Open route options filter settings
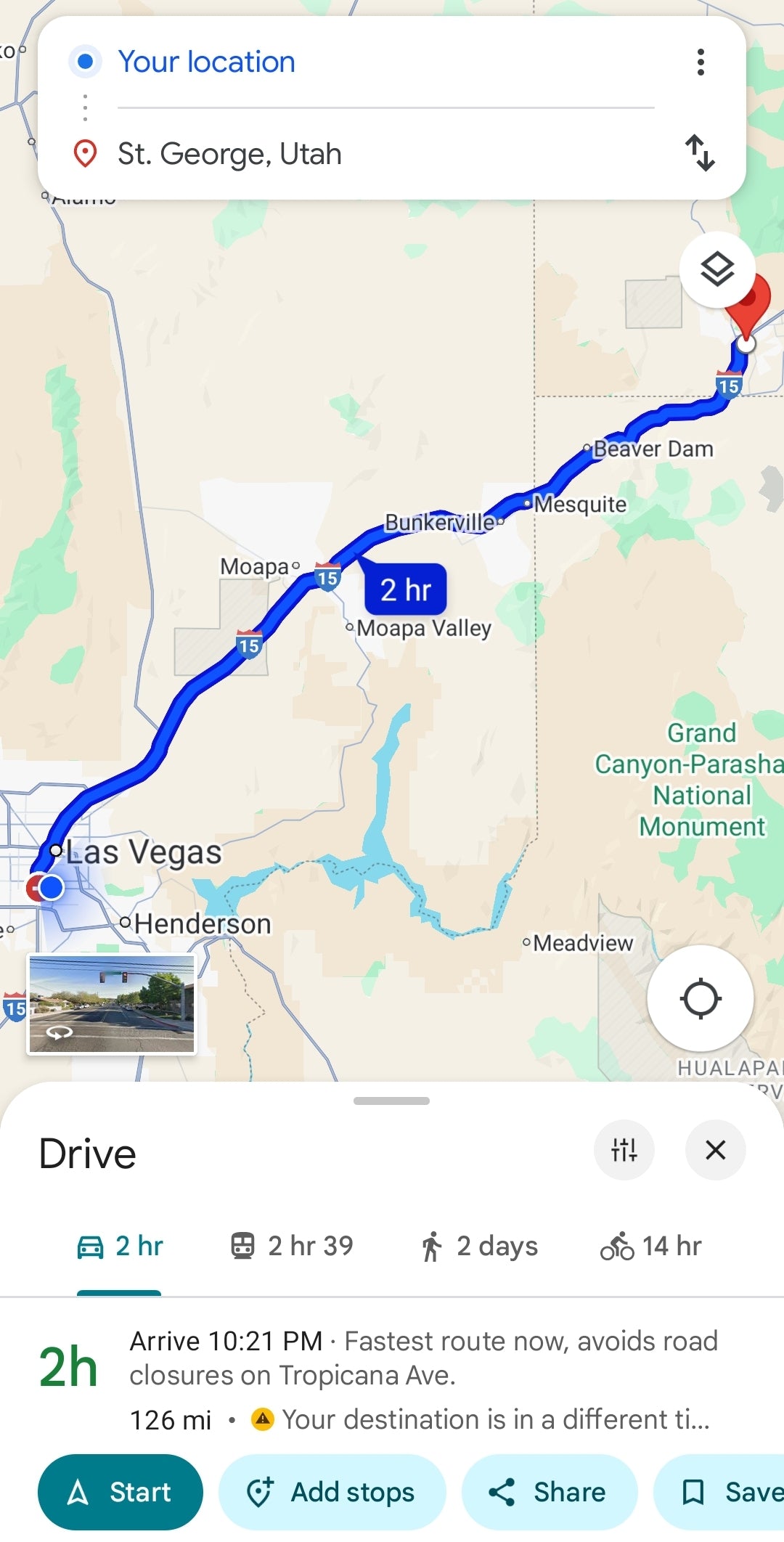Image resolution: width=784 pixels, height=1542 pixels. [624, 1150]
